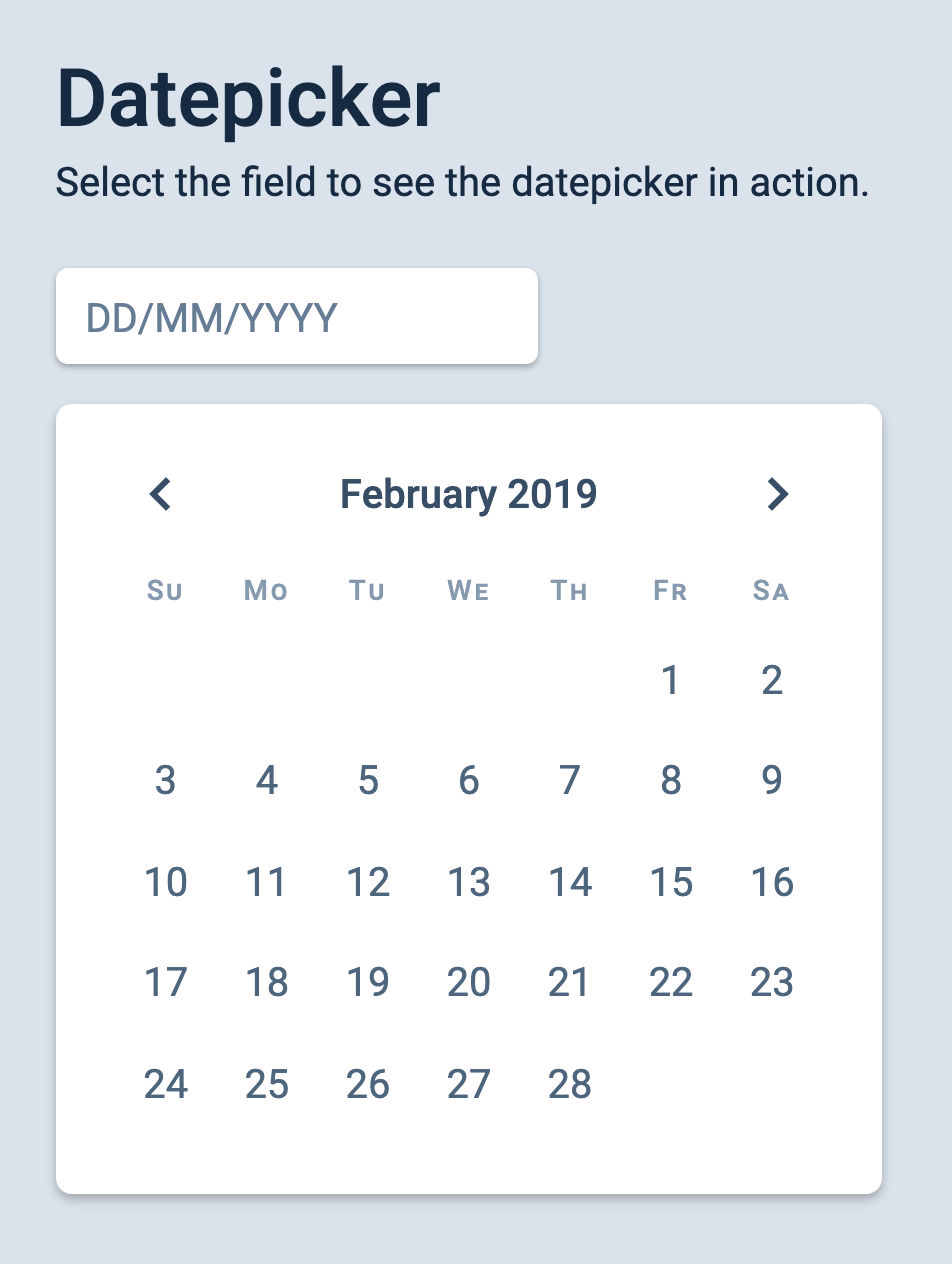
Task: Select the DD/MM/YYYY date input field
Action: tap(297, 315)
